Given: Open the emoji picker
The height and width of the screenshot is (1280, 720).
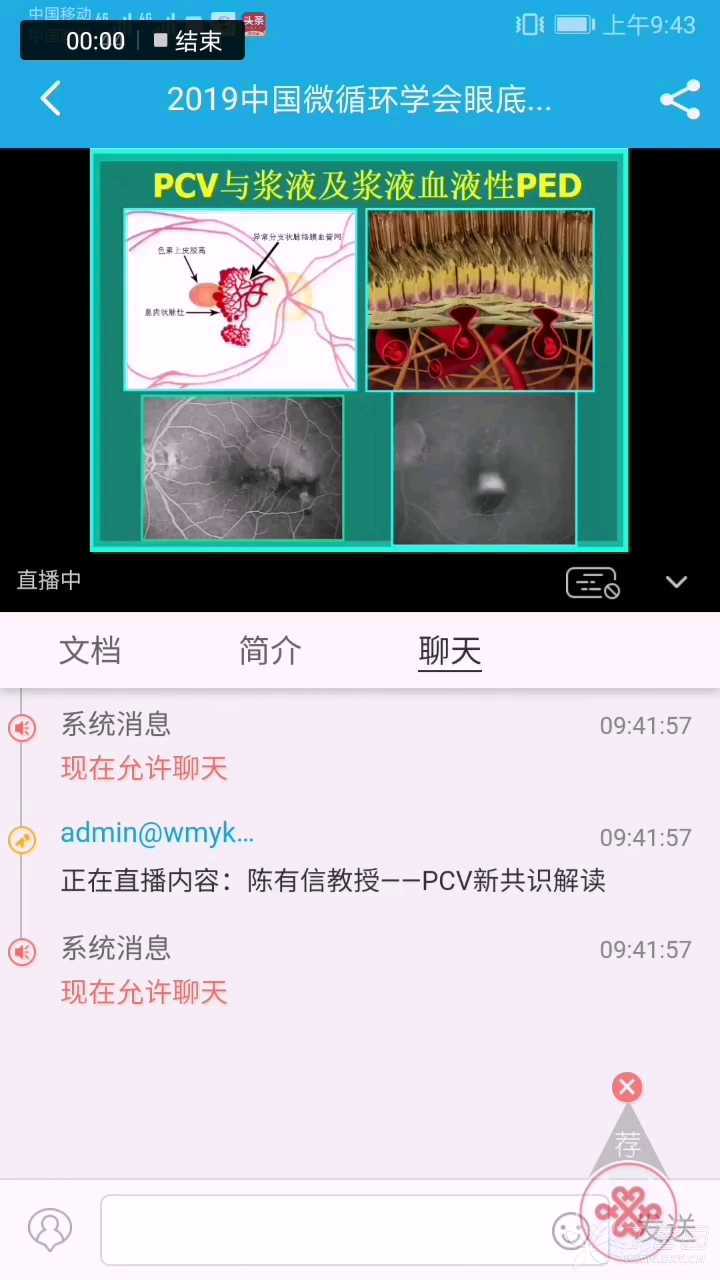Looking at the screenshot, I should tap(571, 1231).
